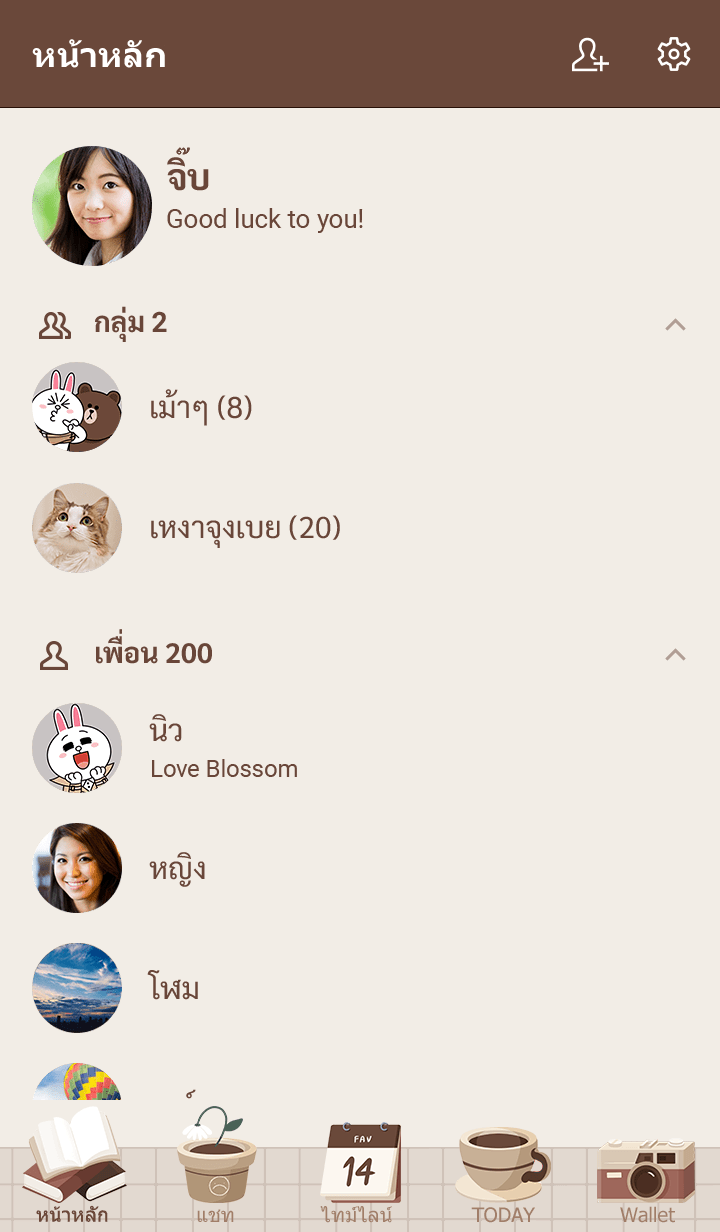The height and width of the screenshot is (1232, 720).
Task: Open the เหงาจุงเบย (20) group
Action: tap(245, 528)
